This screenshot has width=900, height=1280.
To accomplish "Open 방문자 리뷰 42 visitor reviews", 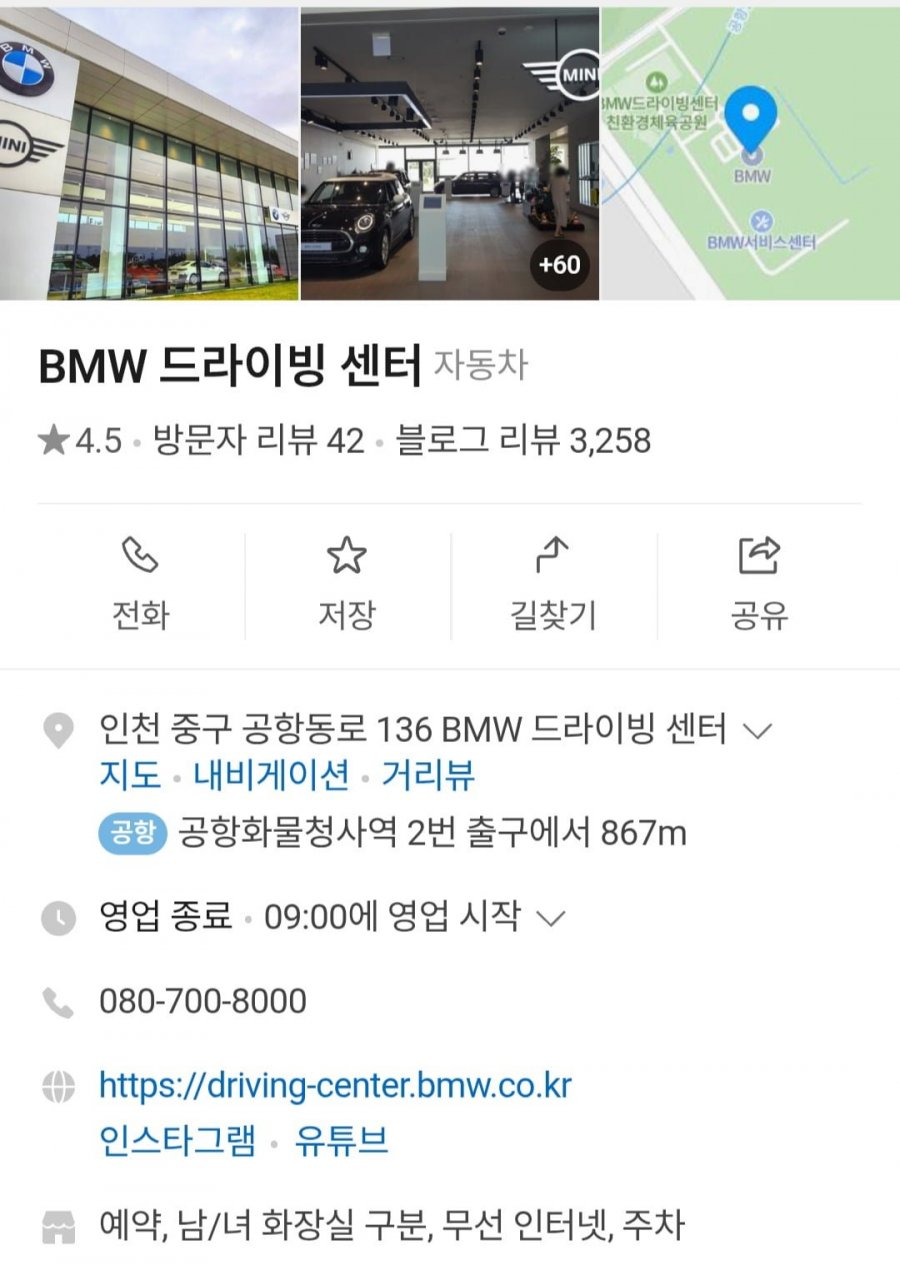I will [258, 440].
